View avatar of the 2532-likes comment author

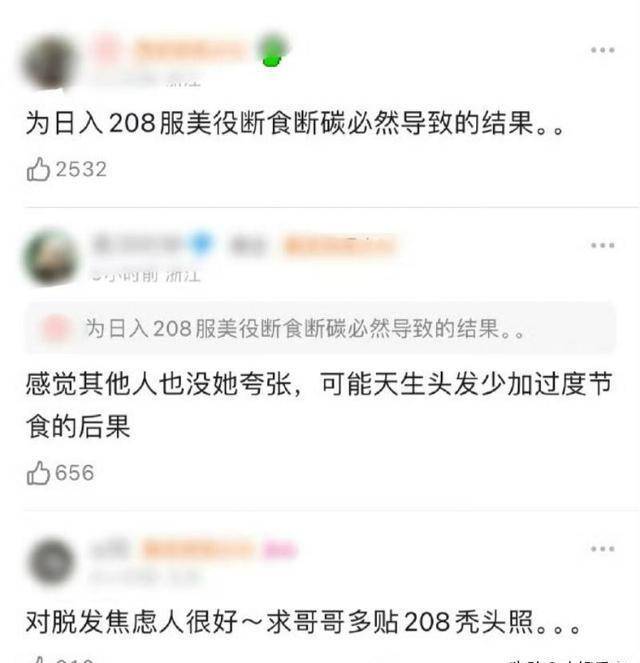click(x=50, y=61)
